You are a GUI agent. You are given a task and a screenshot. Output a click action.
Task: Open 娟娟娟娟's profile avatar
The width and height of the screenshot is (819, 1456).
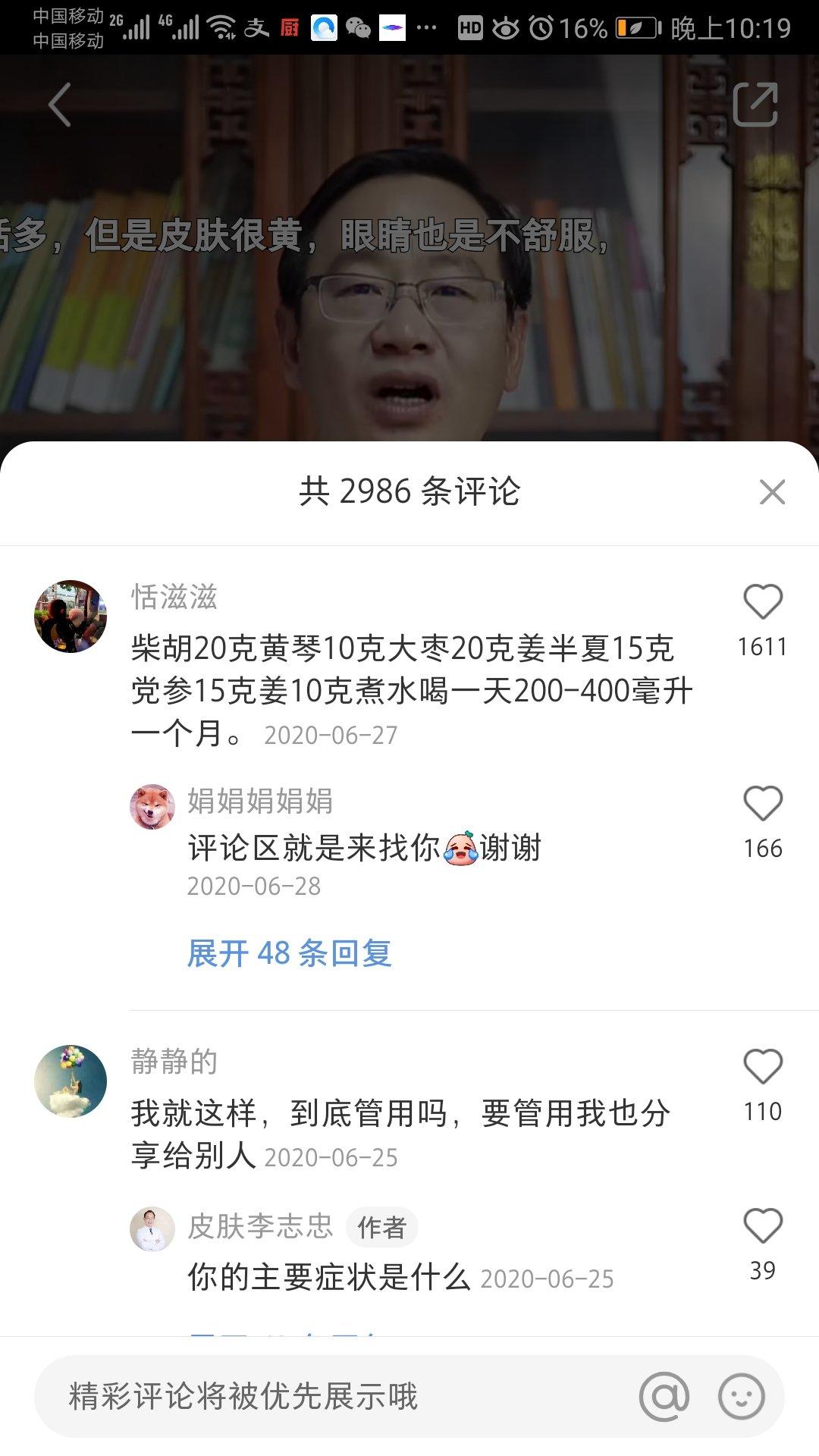(x=152, y=807)
